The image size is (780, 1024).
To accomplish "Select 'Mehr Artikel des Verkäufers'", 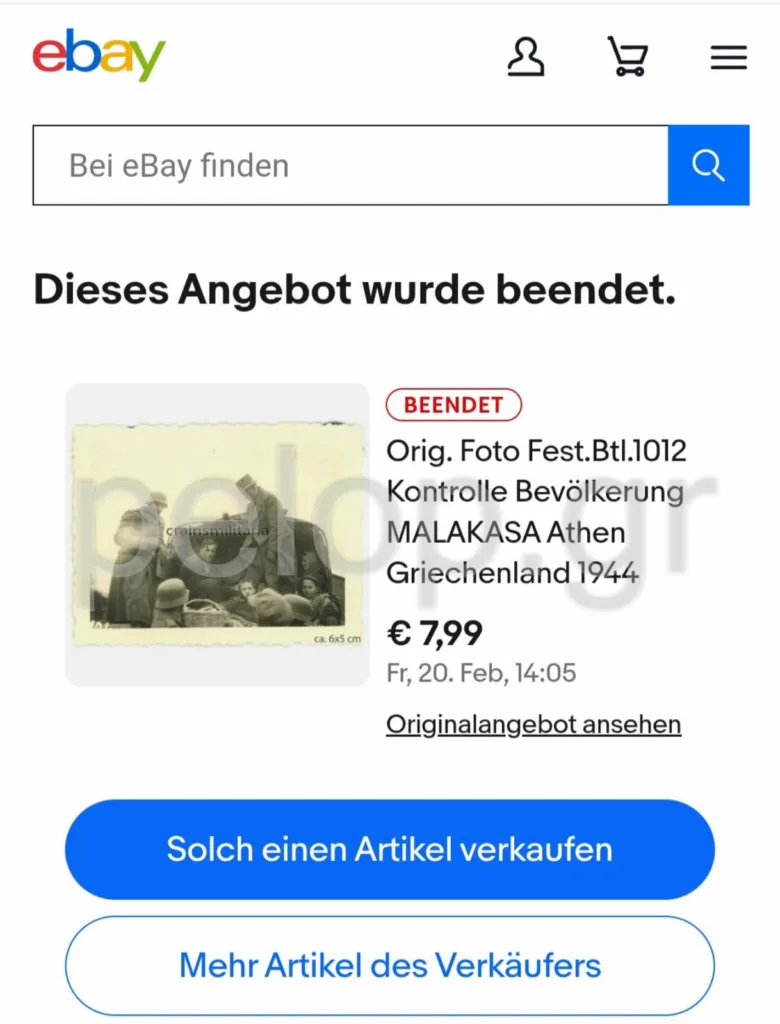I will (x=389, y=965).
